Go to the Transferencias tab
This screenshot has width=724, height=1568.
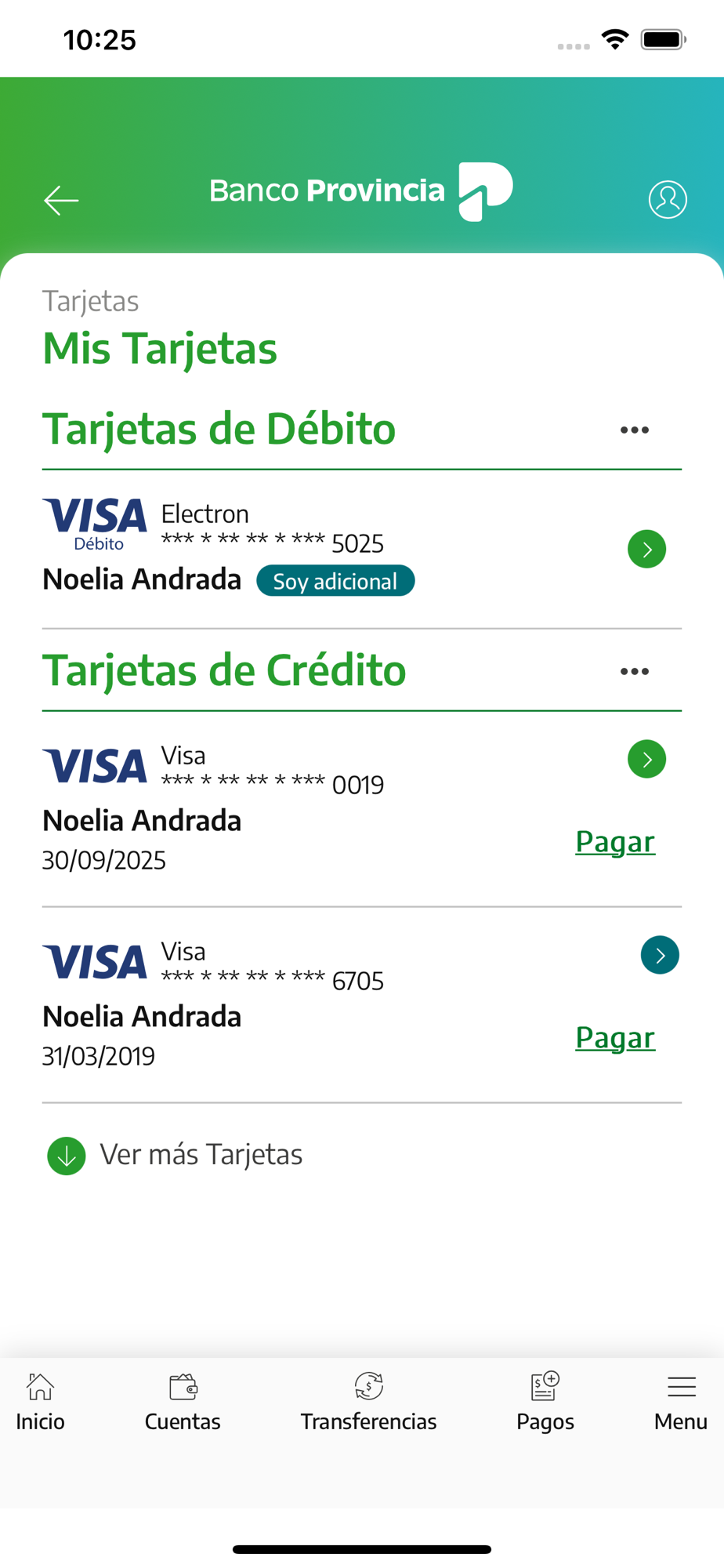(x=368, y=1403)
